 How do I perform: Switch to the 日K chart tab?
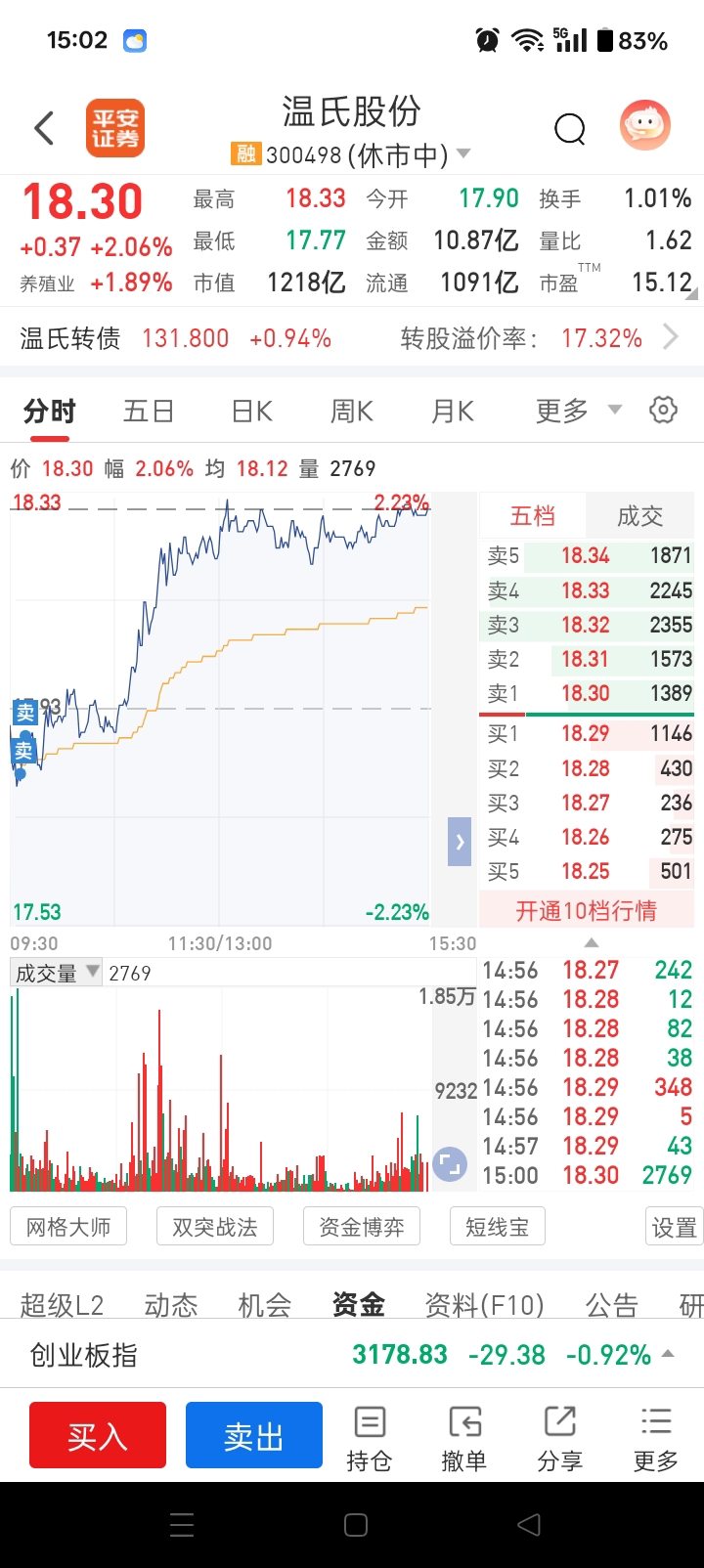[x=251, y=412]
